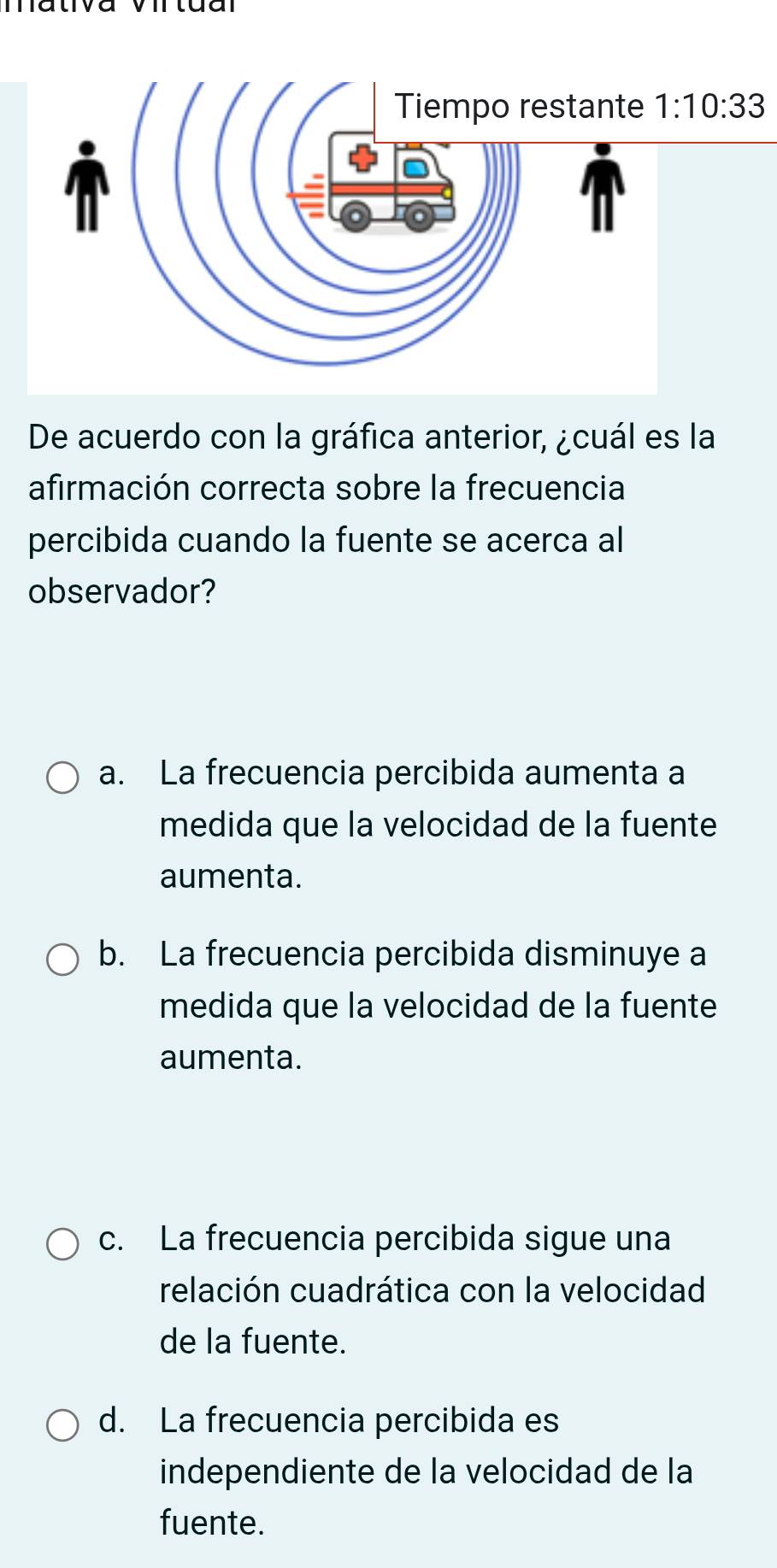777x1568 pixels.
Task: Pick option d: independiente de la velocidad
Action: (62, 1425)
